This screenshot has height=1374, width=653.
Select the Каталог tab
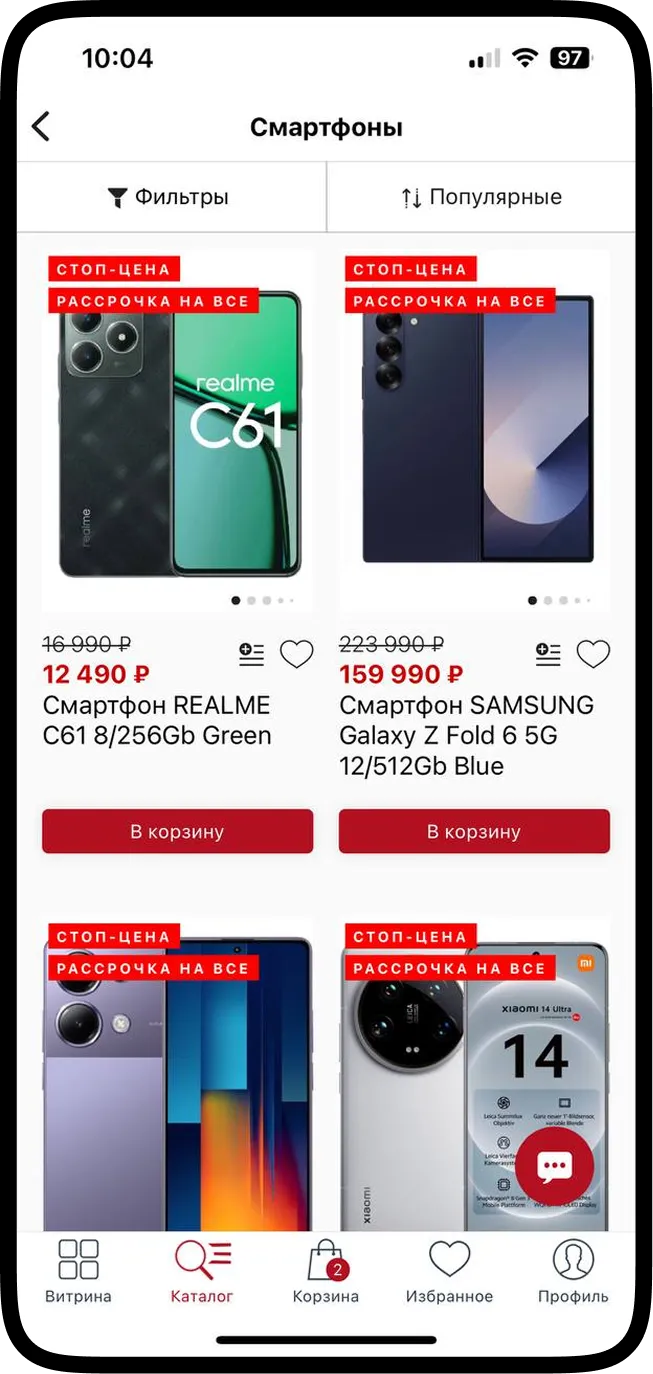pyautogui.click(x=202, y=1271)
